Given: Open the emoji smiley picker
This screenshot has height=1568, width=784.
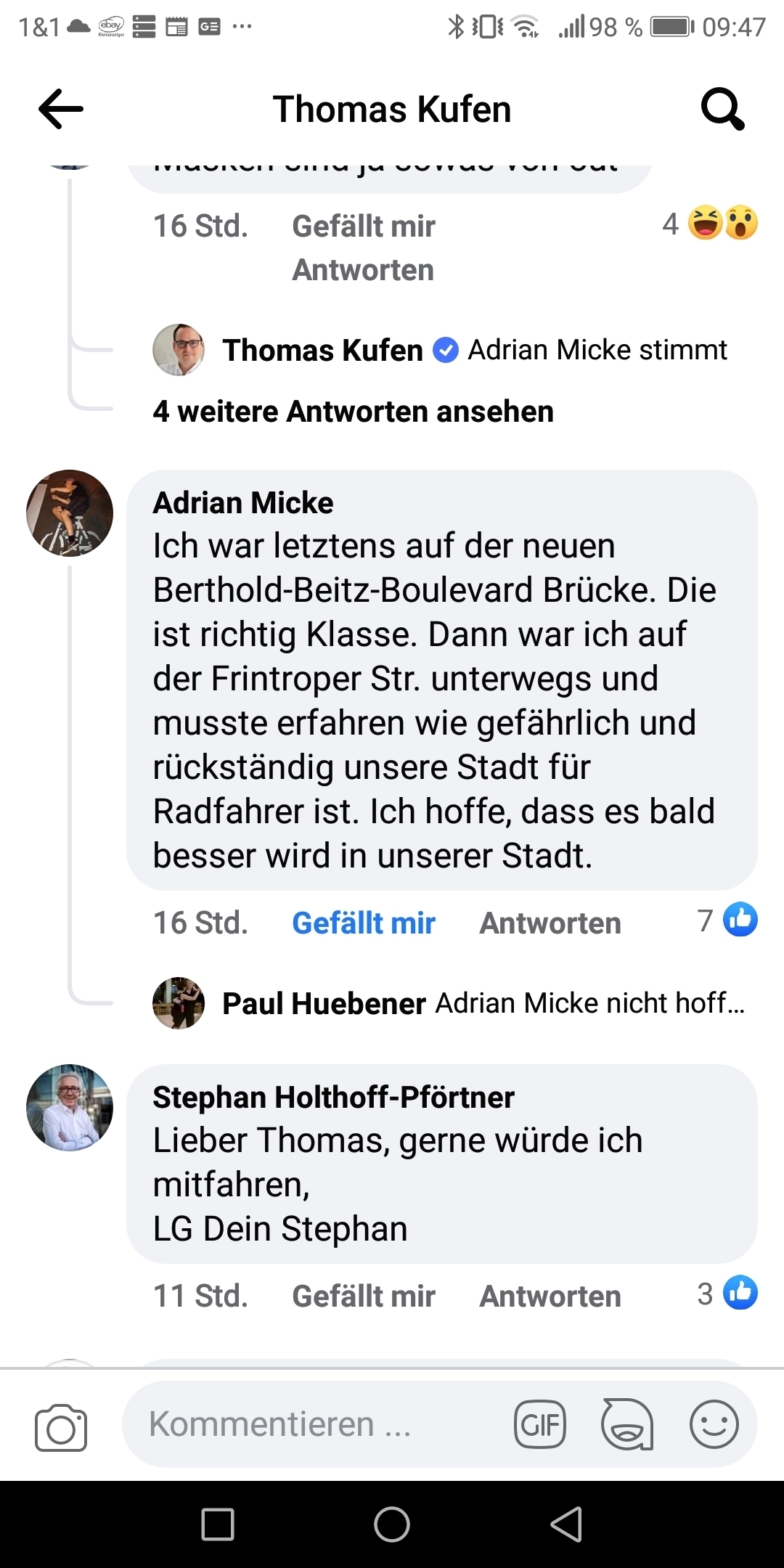Looking at the screenshot, I should (714, 1424).
